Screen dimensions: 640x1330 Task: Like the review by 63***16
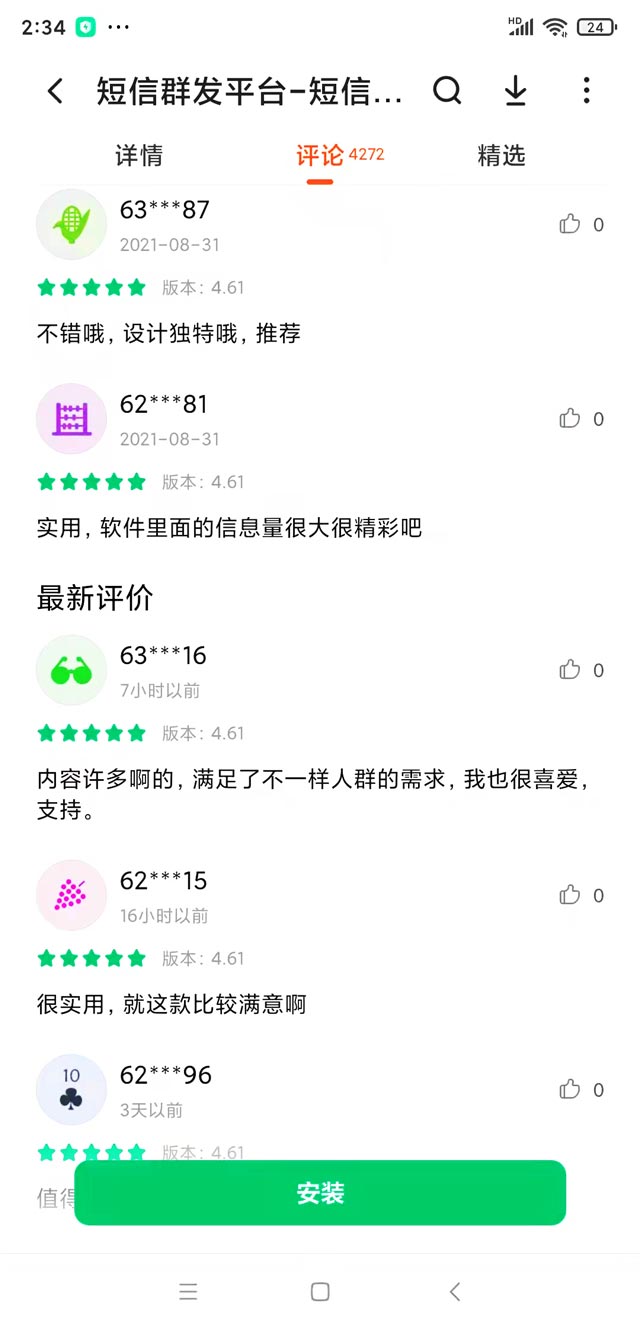(x=570, y=670)
